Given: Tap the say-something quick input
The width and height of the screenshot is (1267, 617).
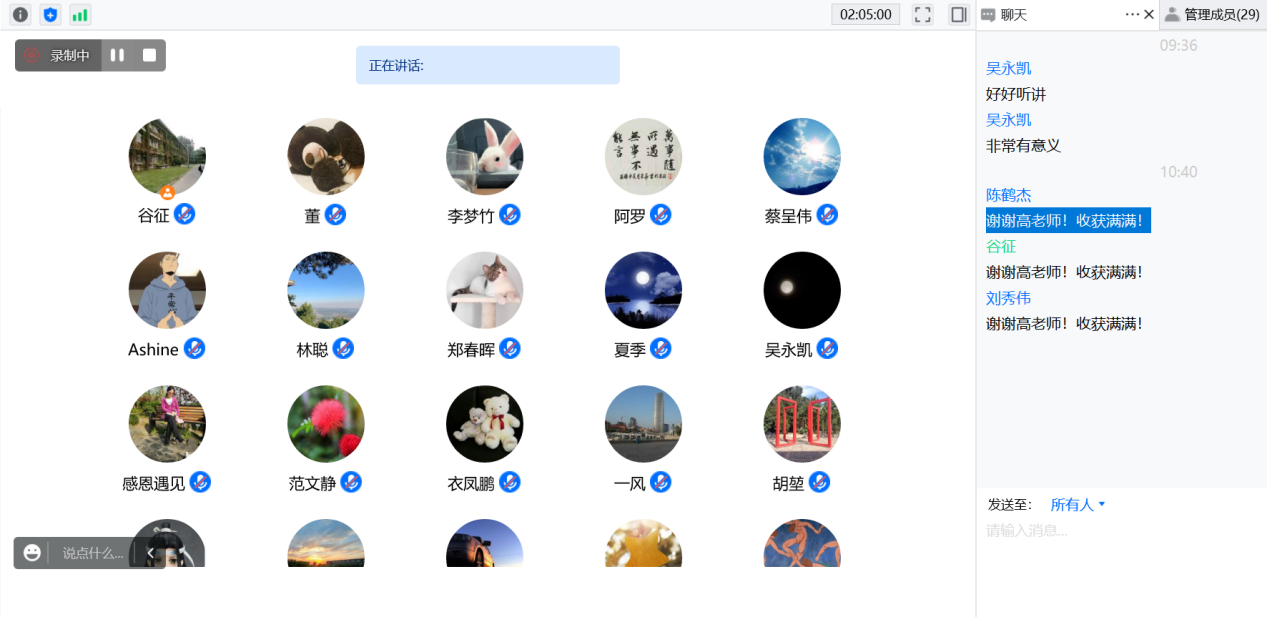Looking at the screenshot, I should click(x=92, y=552).
